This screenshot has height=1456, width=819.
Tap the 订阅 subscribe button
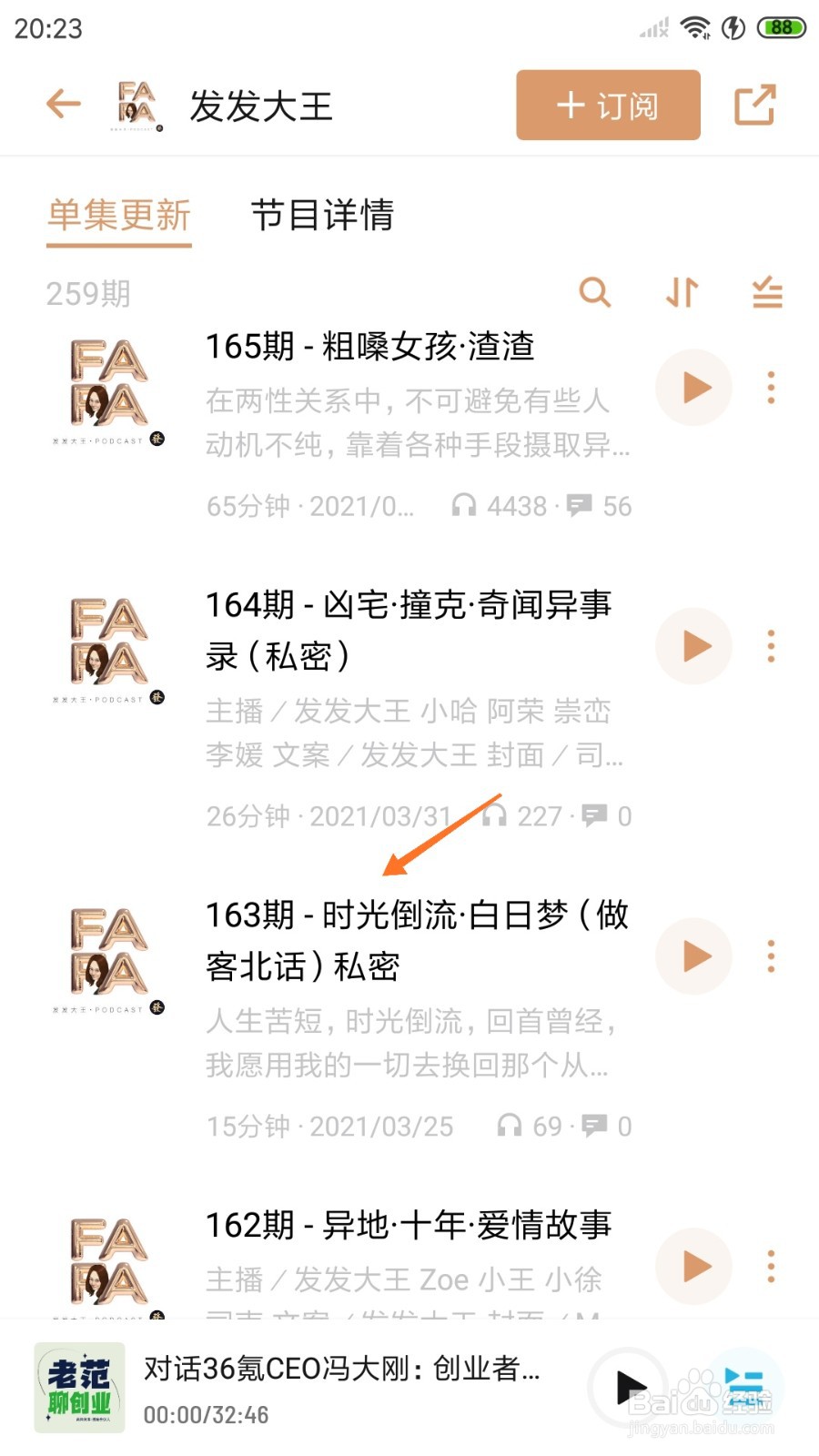606,105
